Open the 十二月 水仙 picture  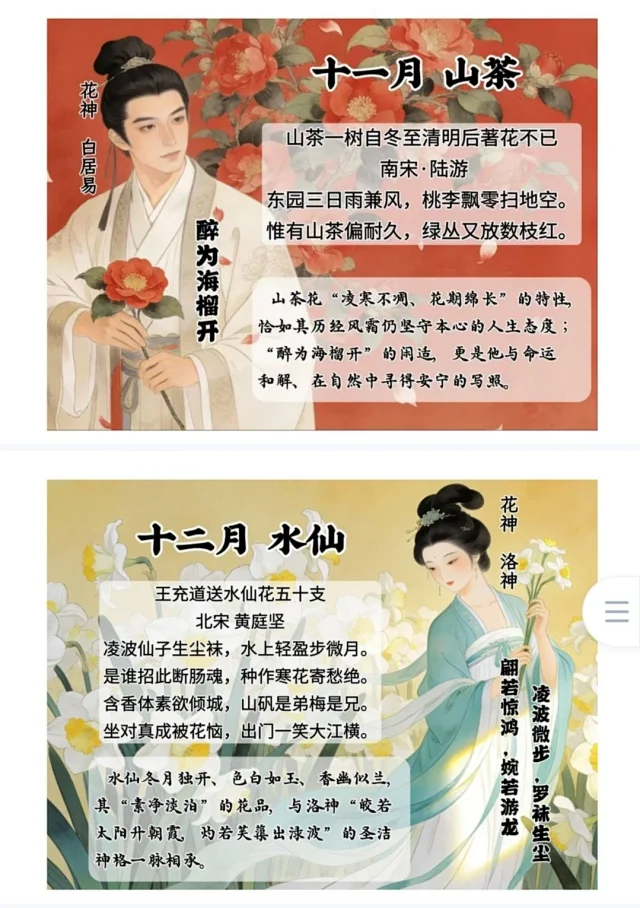point(322,684)
